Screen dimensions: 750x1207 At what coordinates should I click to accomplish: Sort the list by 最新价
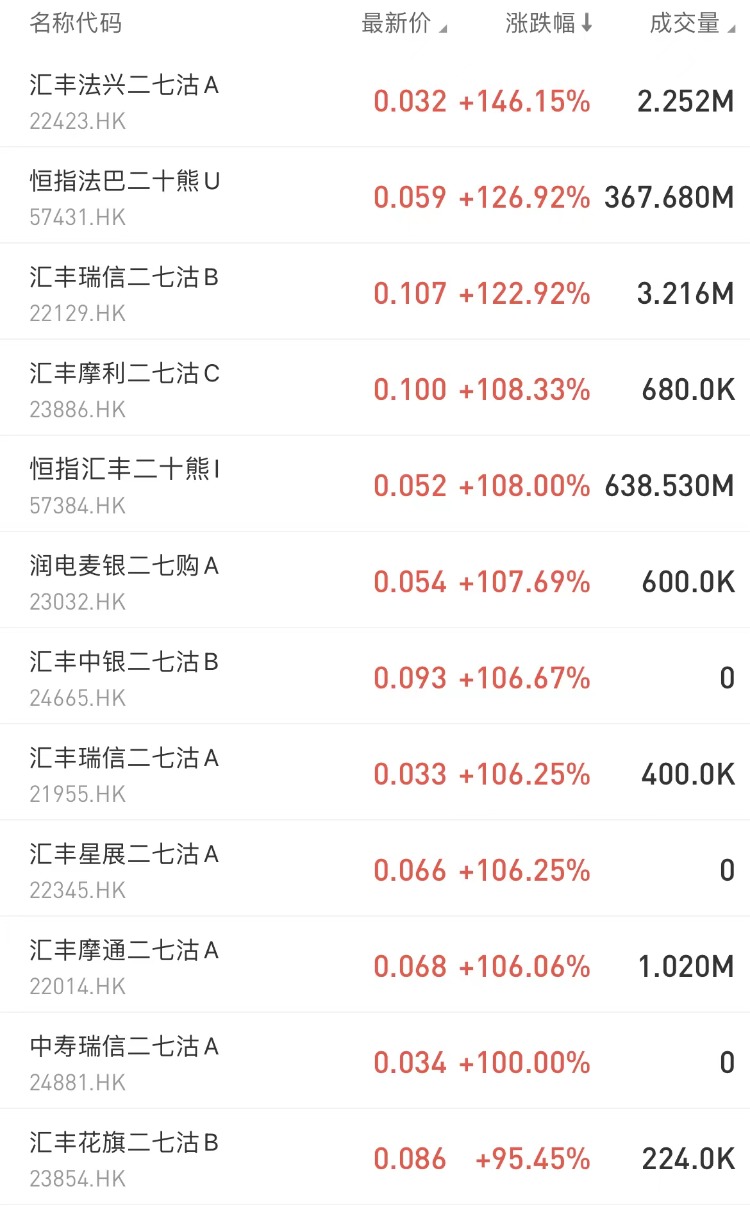tap(403, 24)
